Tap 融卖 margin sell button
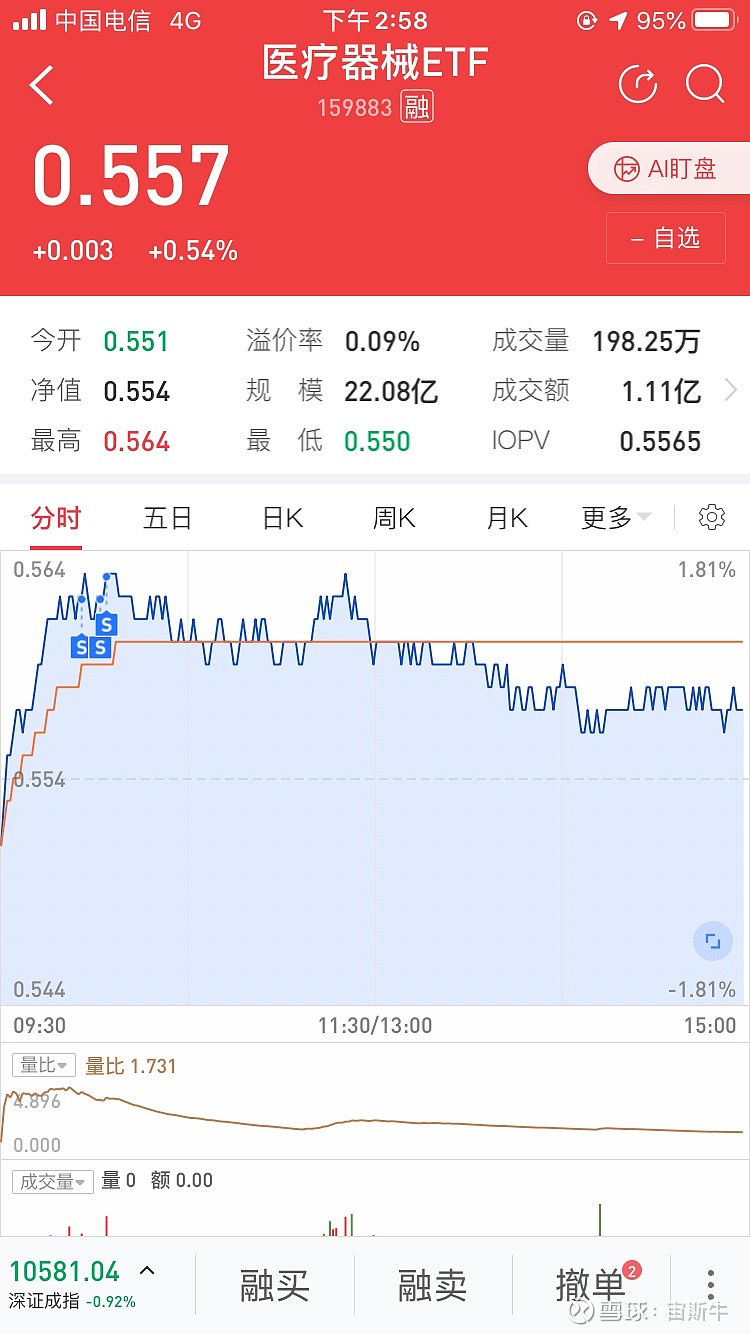This screenshot has height=1334, width=750. tap(433, 1285)
